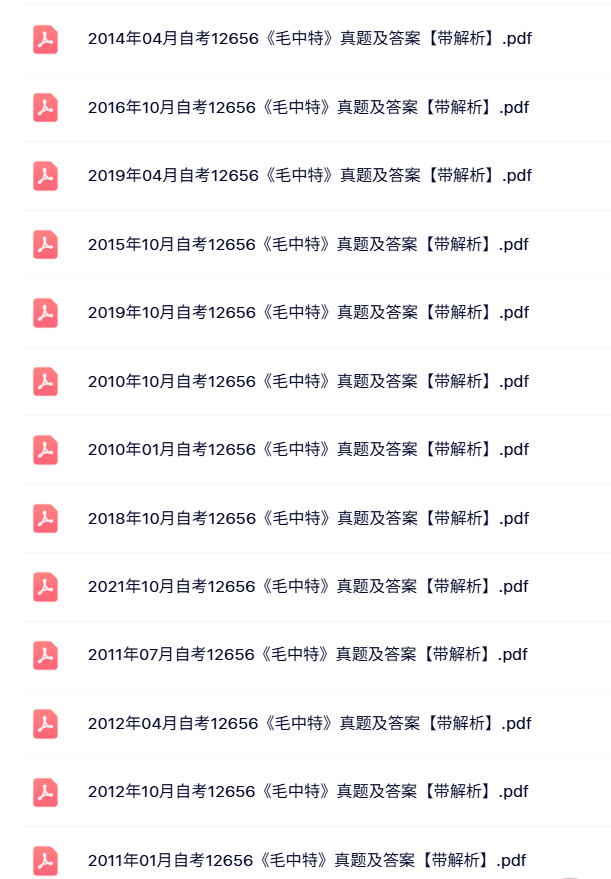Open the 2019年10月 毛中特 PDF
The image size is (611, 879).
pos(308,312)
